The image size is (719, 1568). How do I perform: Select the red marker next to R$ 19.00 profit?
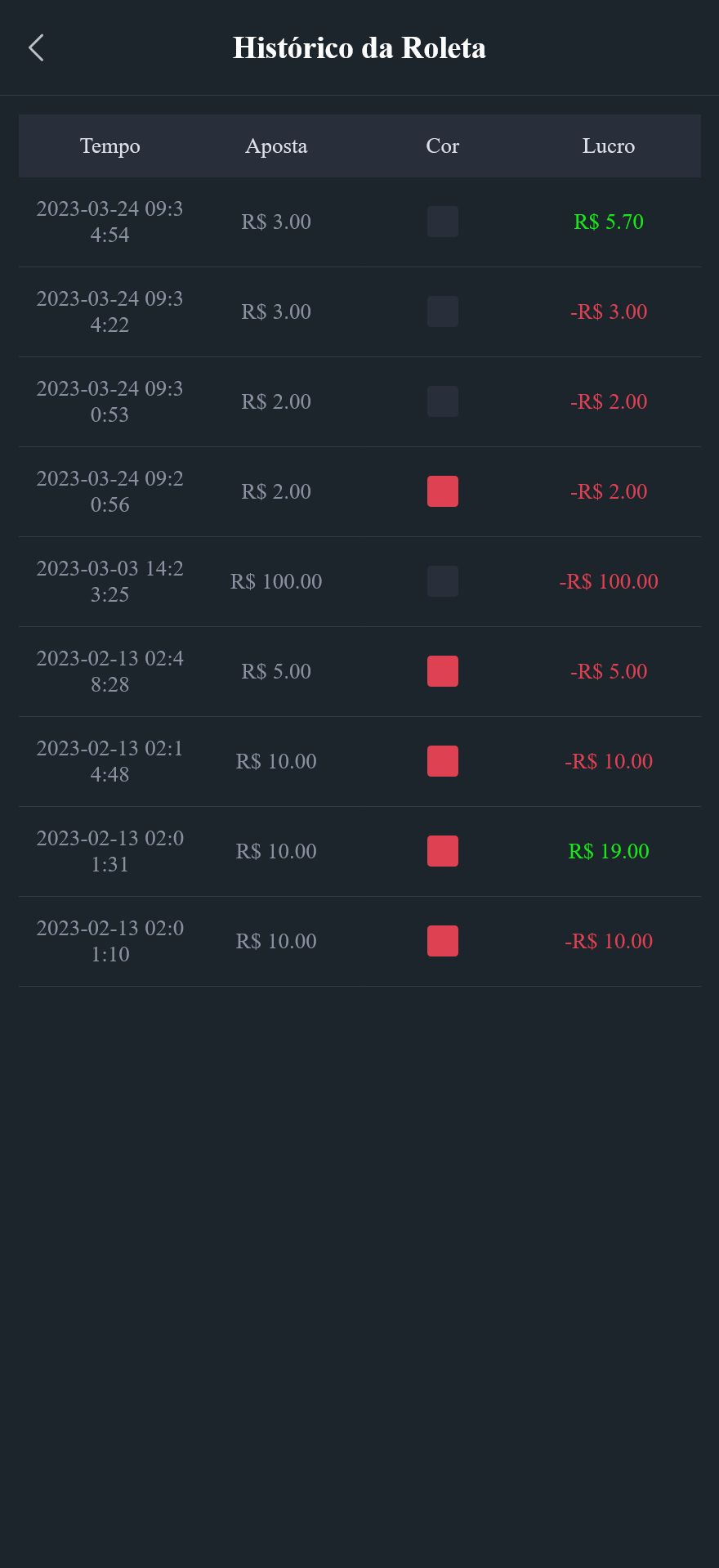pyautogui.click(x=442, y=850)
